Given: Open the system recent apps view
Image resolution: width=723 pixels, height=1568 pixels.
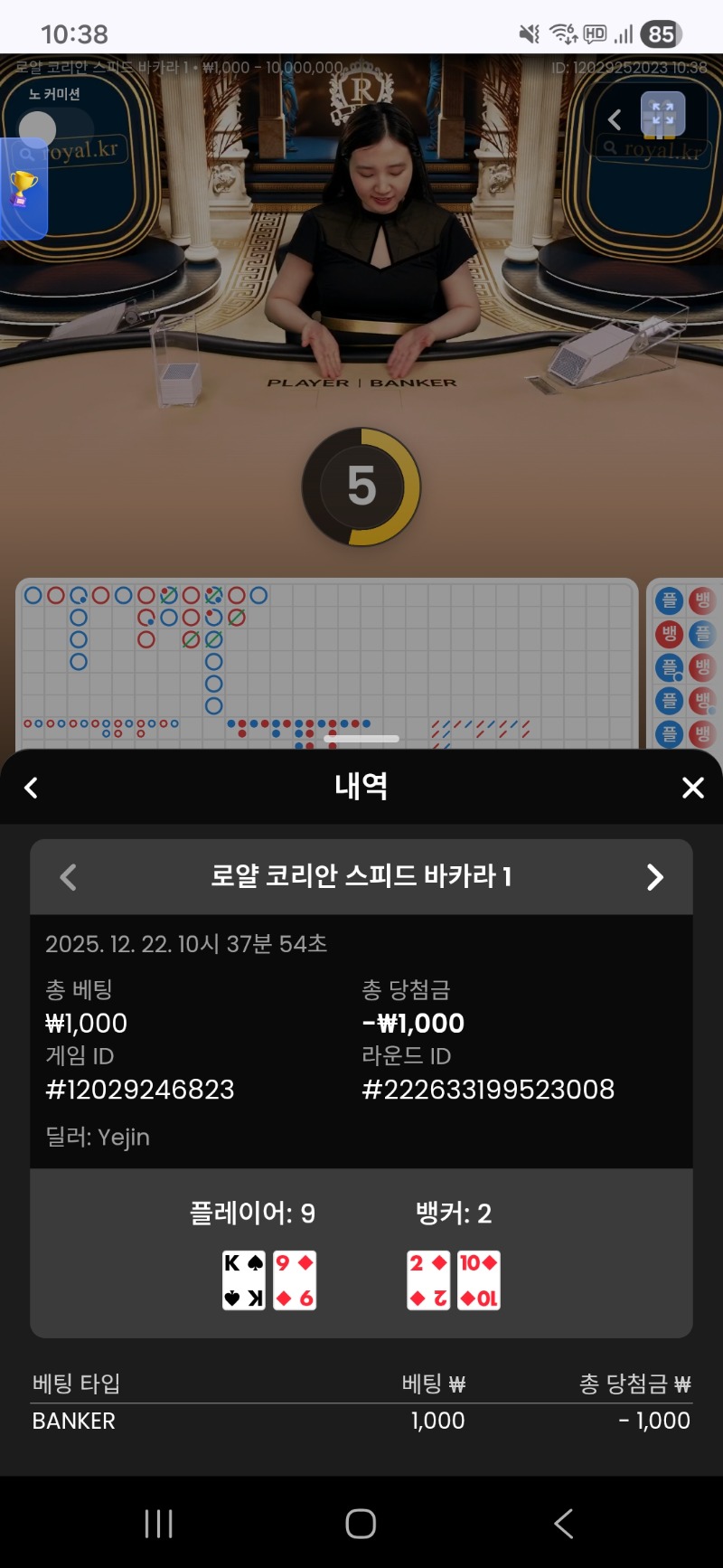Looking at the screenshot, I should point(159,1524).
